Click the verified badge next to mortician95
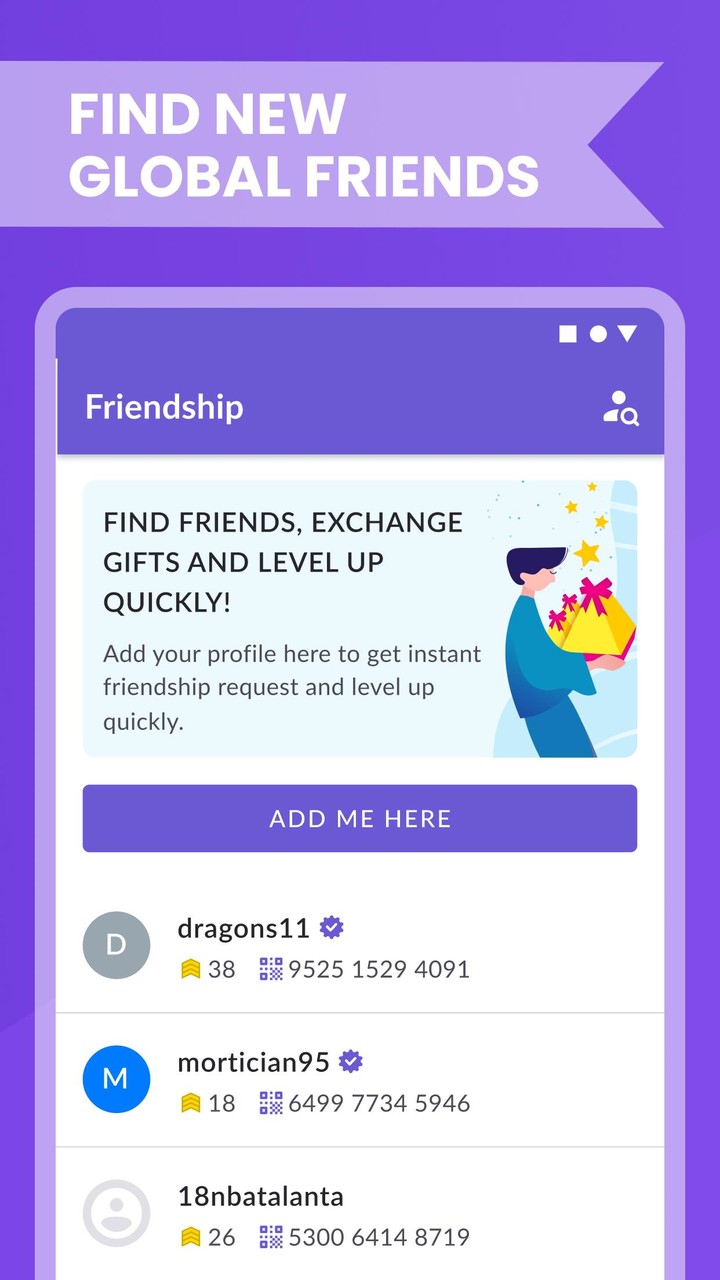 [x=349, y=1062]
